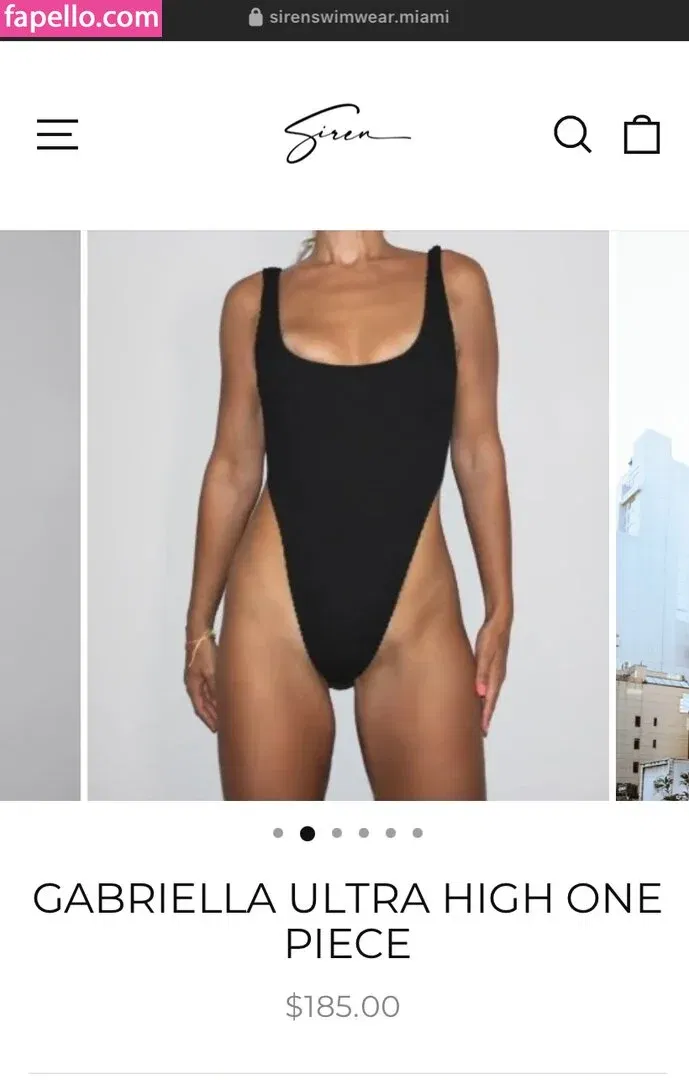Open the hamburger navigation menu

coord(57,135)
